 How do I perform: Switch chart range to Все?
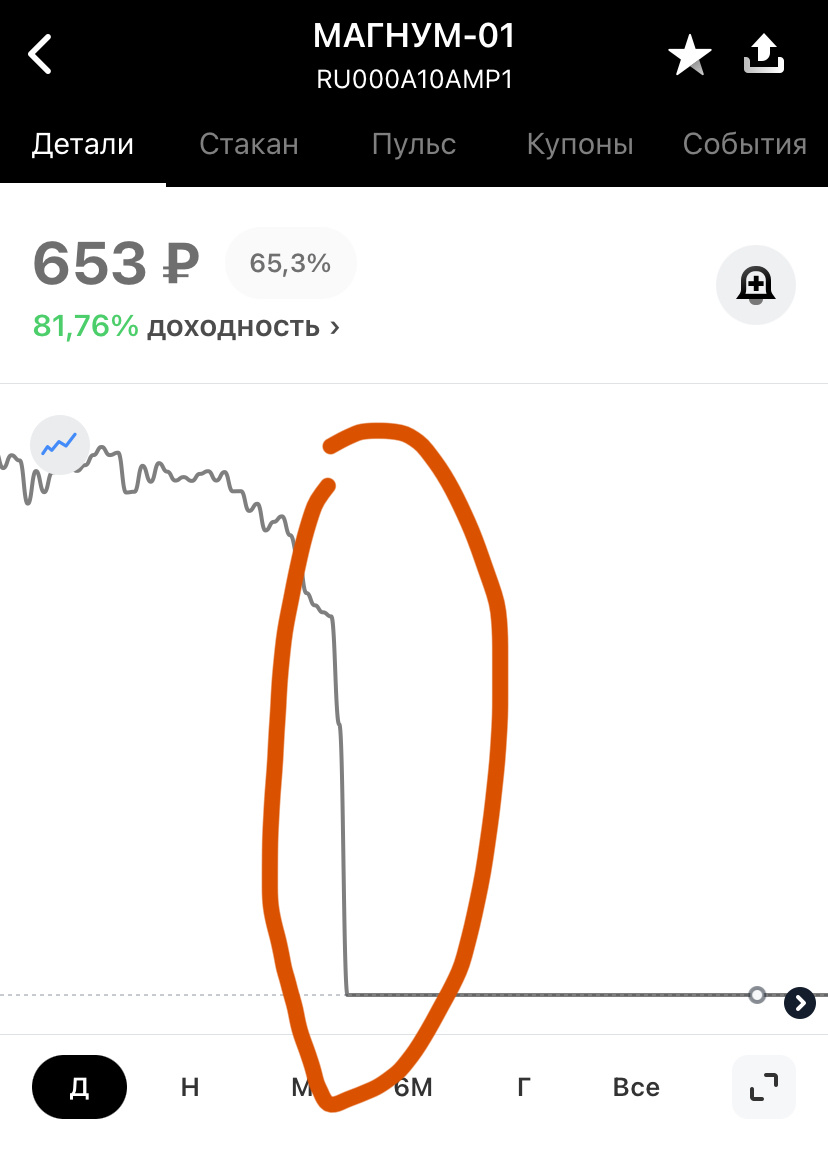pyautogui.click(x=635, y=1087)
